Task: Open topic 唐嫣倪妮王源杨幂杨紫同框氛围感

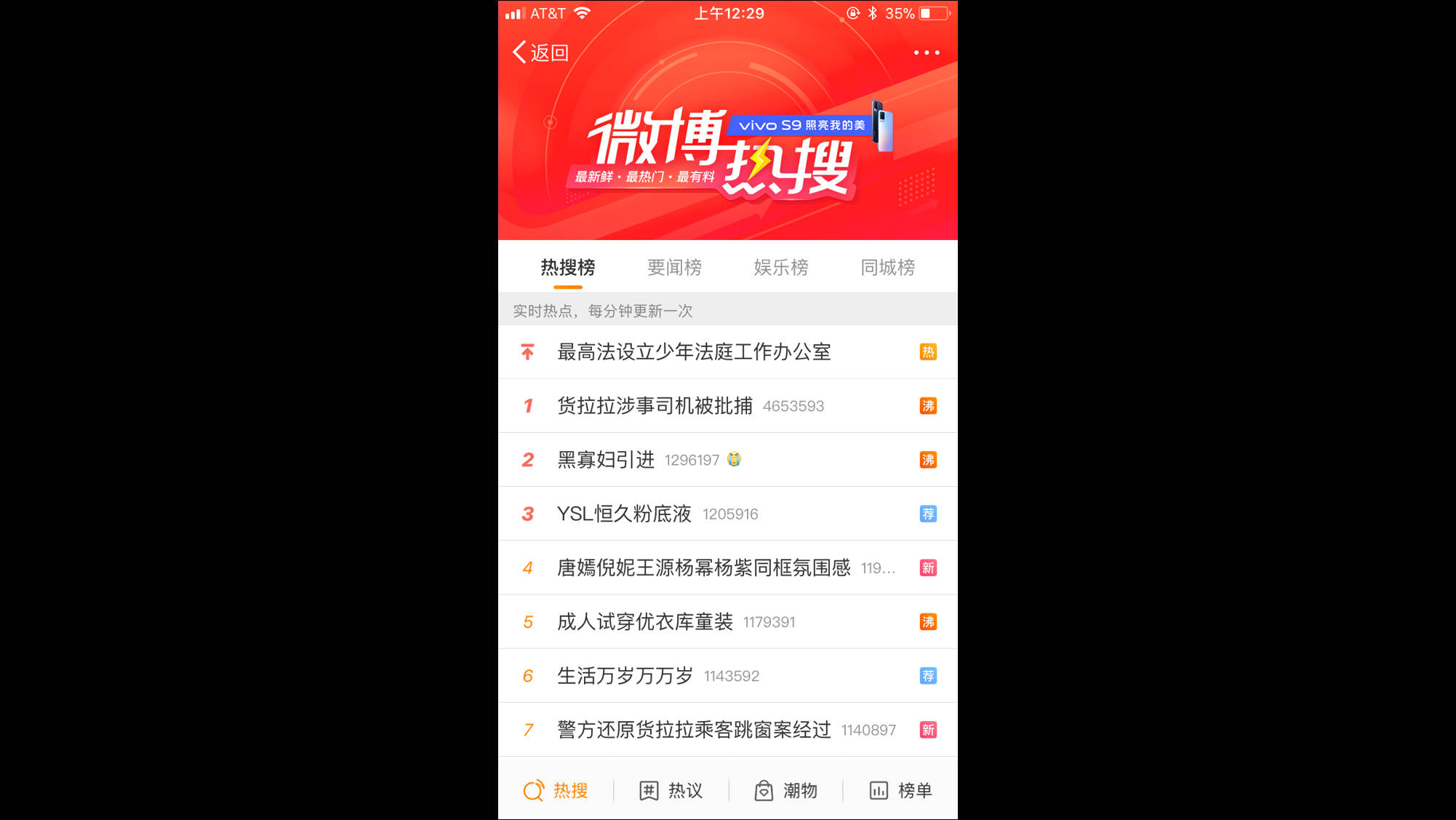Action: (703, 568)
